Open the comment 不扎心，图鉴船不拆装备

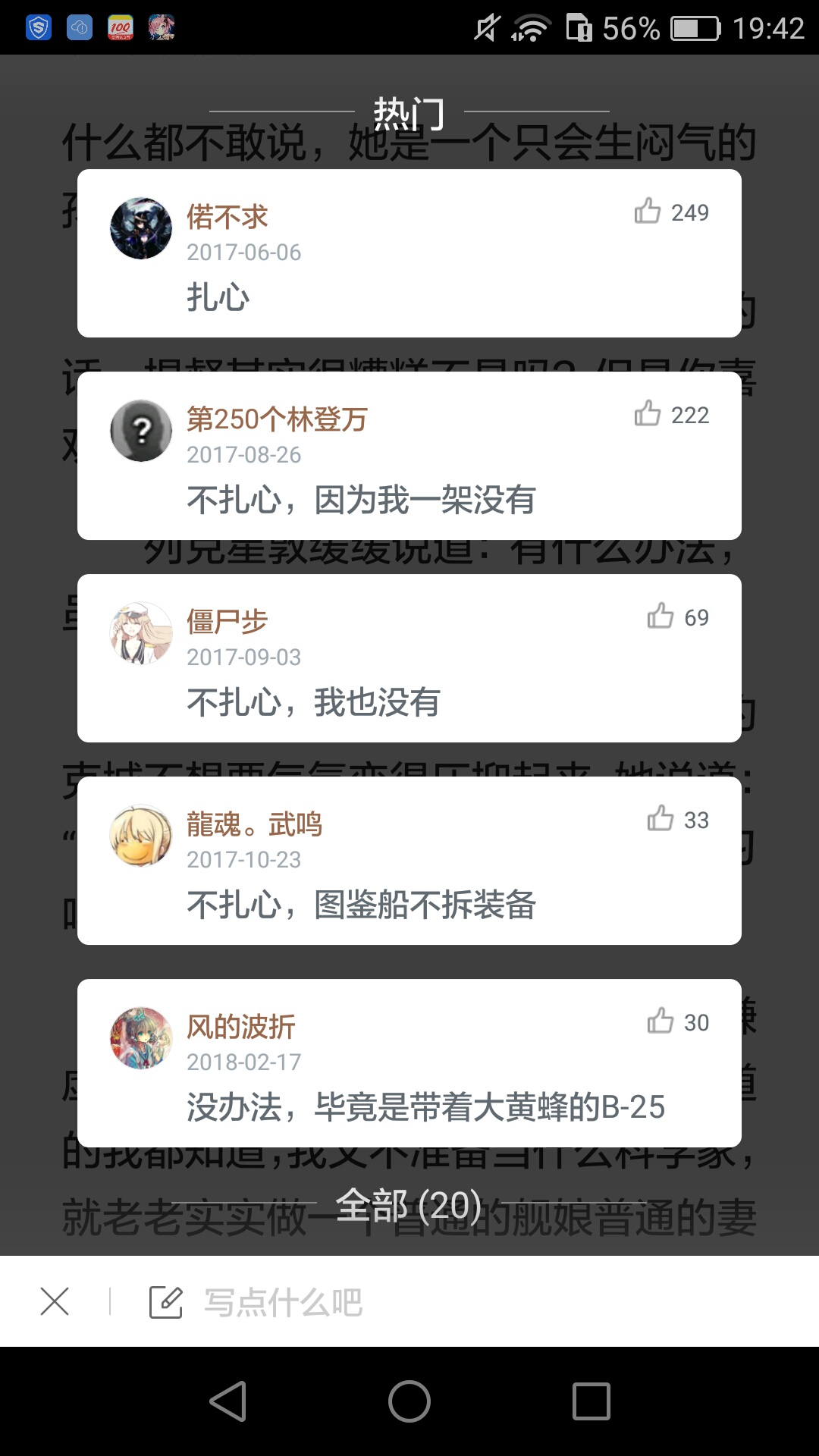[362, 905]
